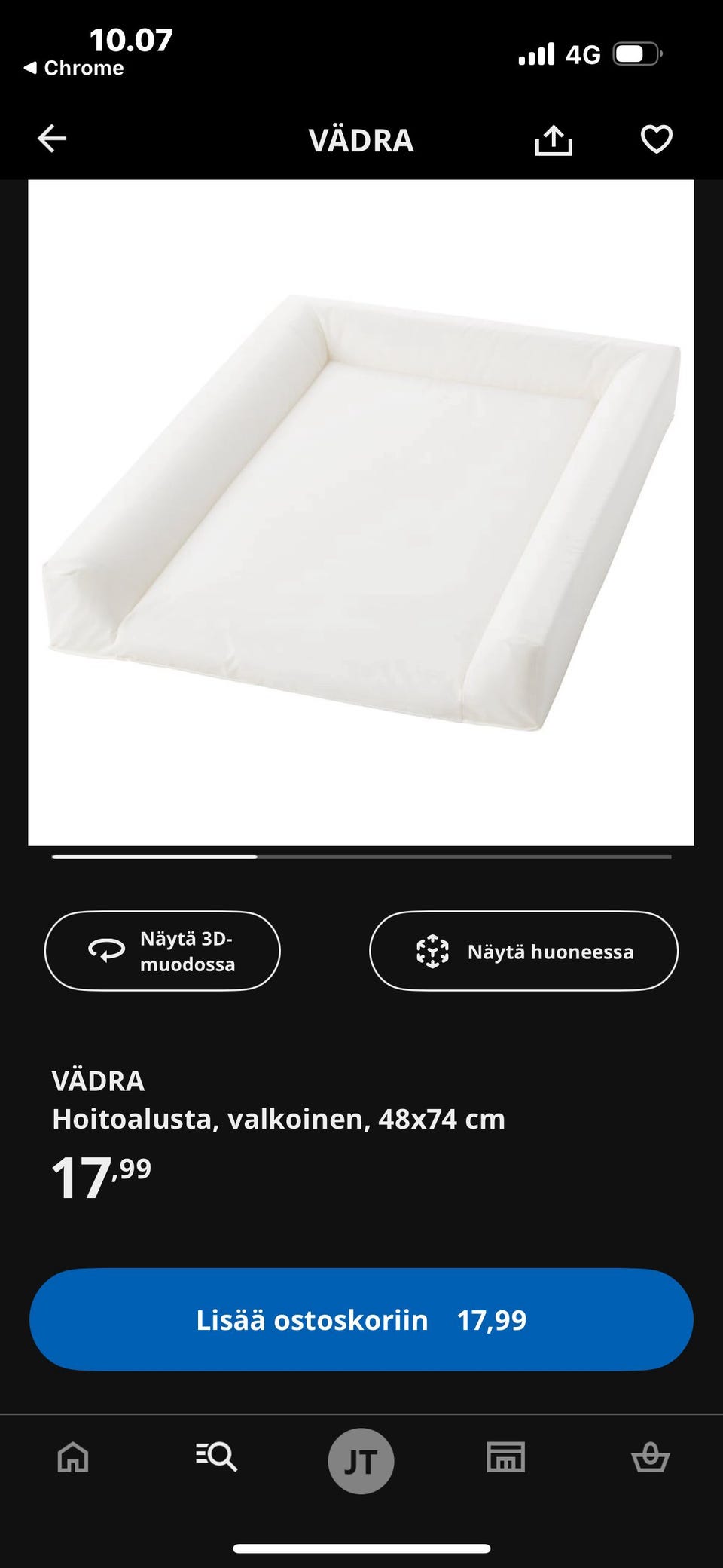Tap the AR cube icon inside Näytä huoneessa
This screenshot has height=1568, width=723.
click(x=433, y=951)
